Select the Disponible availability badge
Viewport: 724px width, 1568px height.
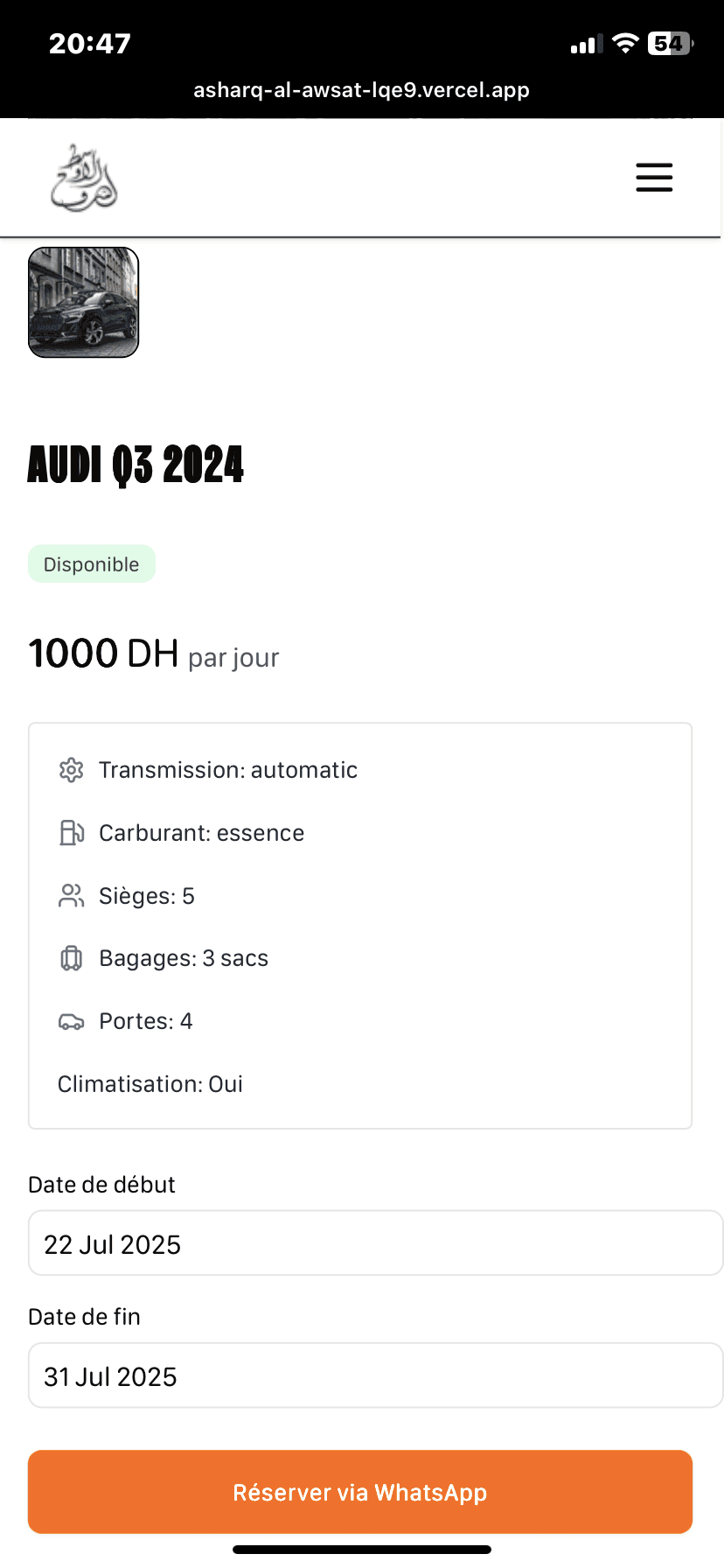click(91, 563)
